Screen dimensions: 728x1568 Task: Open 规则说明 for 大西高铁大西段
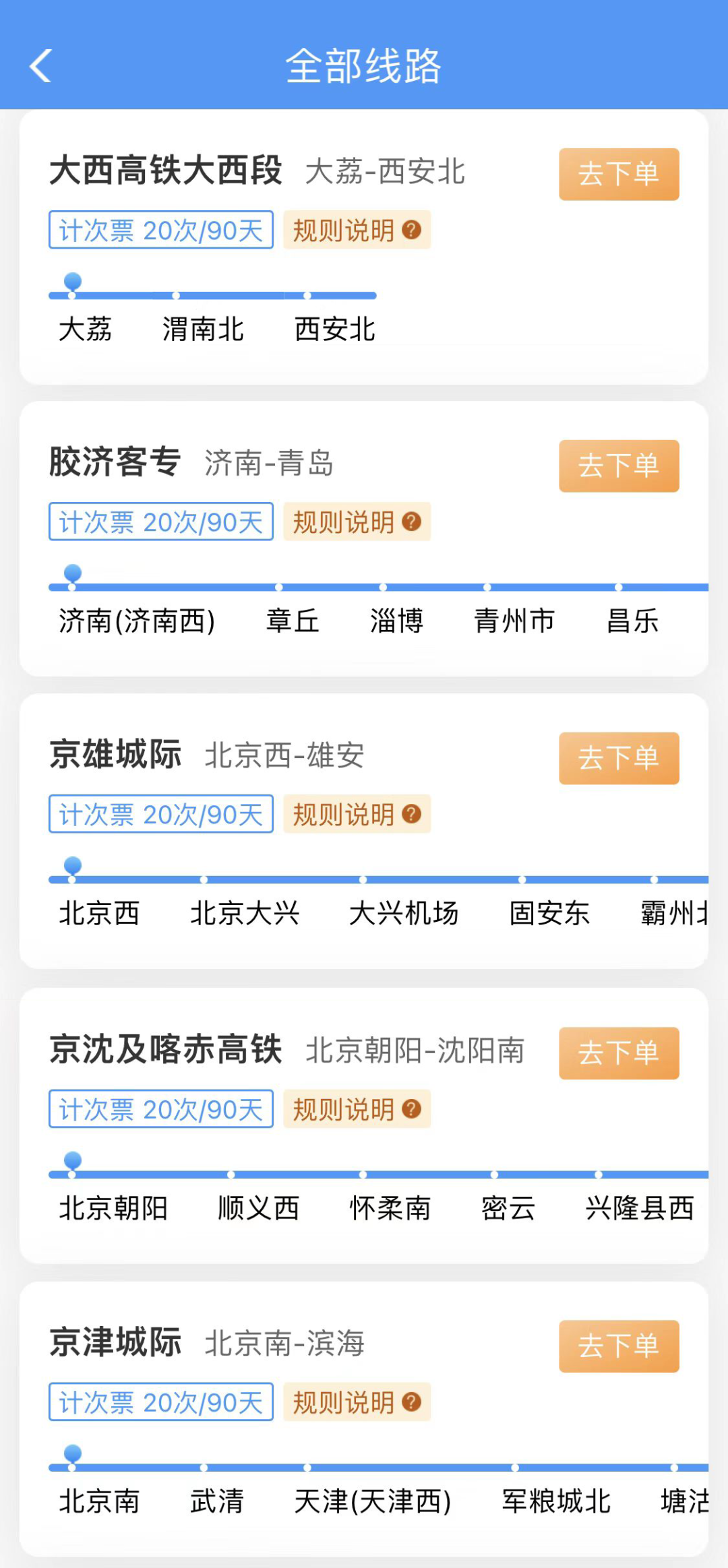coord(357,230)
